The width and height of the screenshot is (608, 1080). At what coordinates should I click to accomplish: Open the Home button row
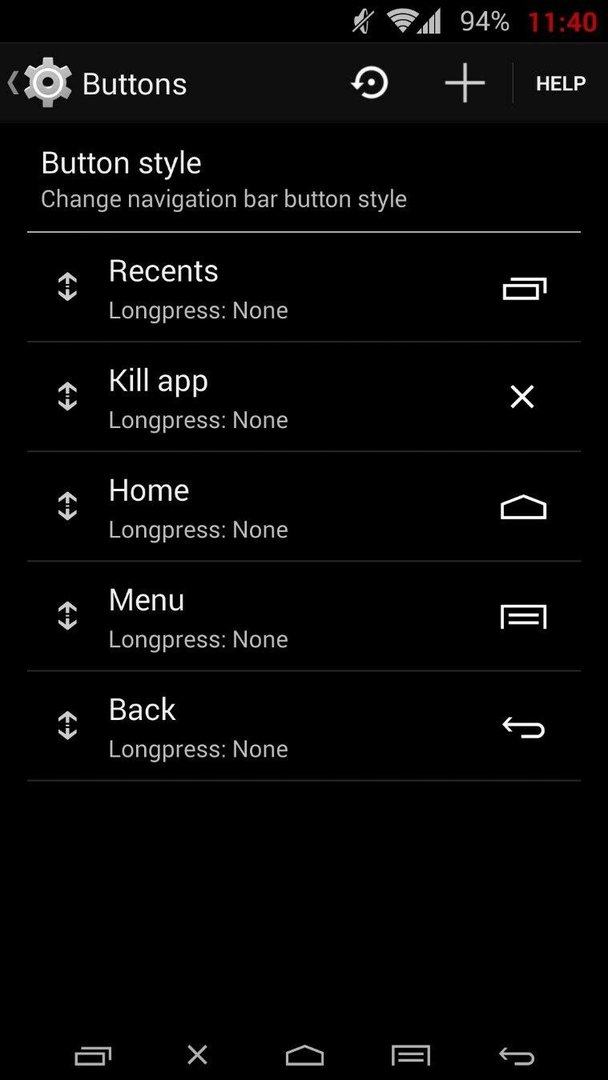[304, 506]
